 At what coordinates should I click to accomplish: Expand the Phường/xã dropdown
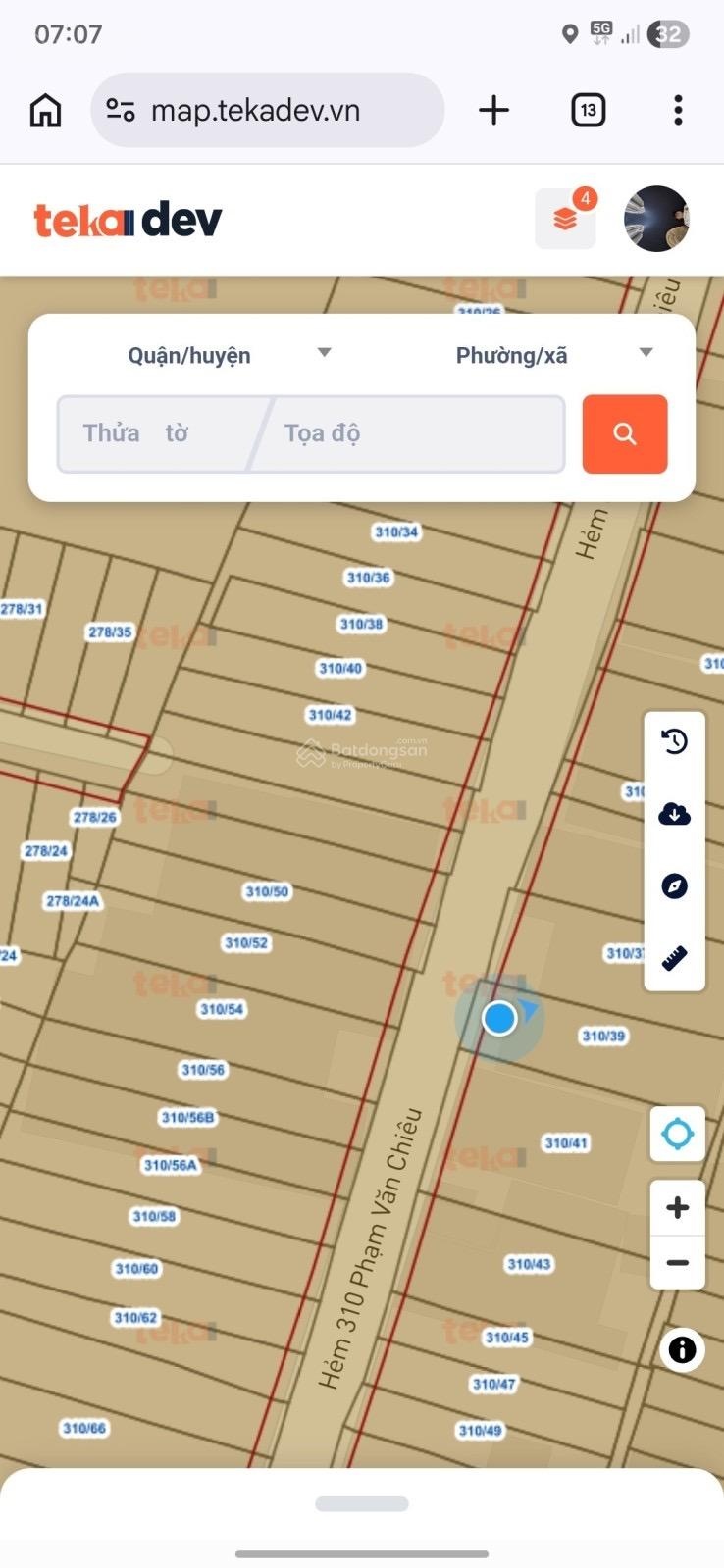(x=554, y=354)
